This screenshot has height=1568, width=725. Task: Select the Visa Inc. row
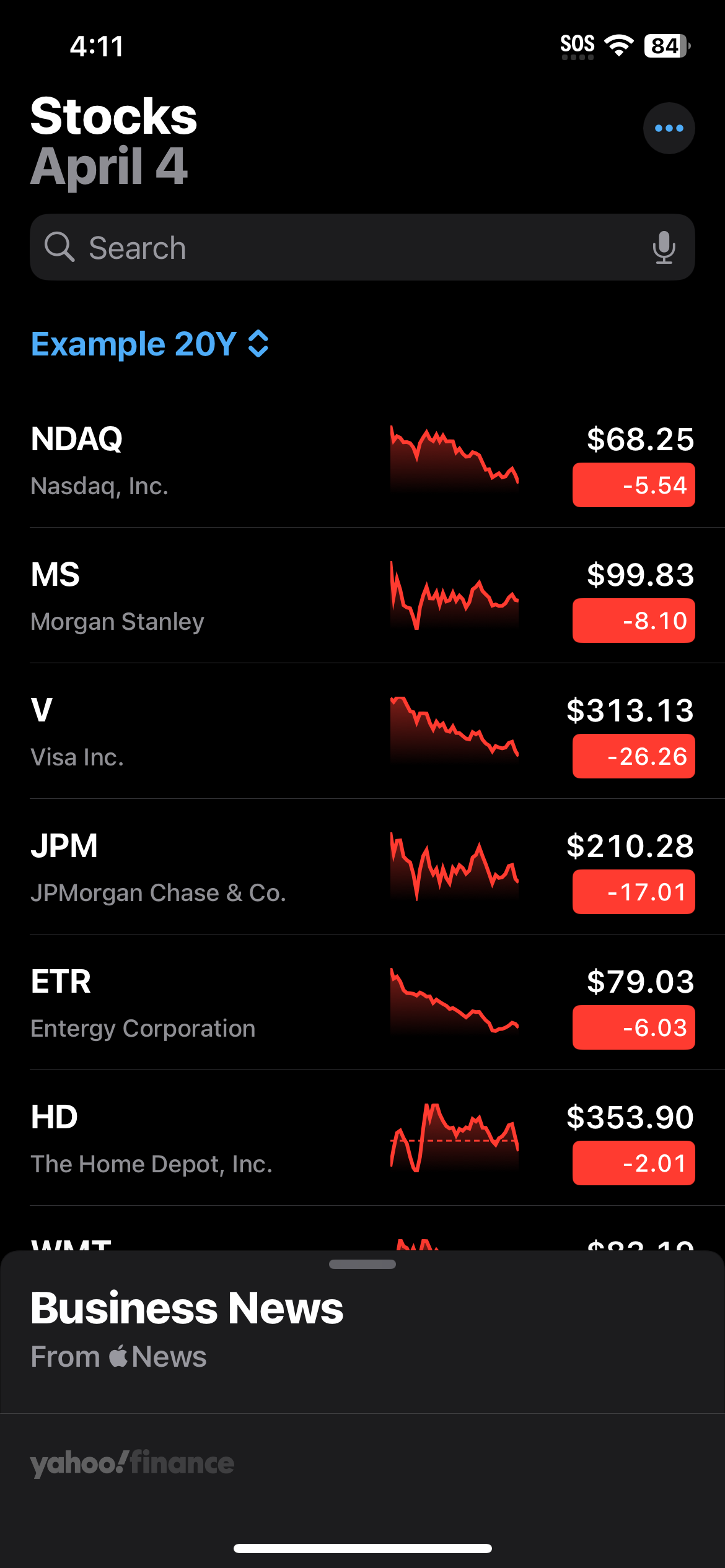pos(186,733)
